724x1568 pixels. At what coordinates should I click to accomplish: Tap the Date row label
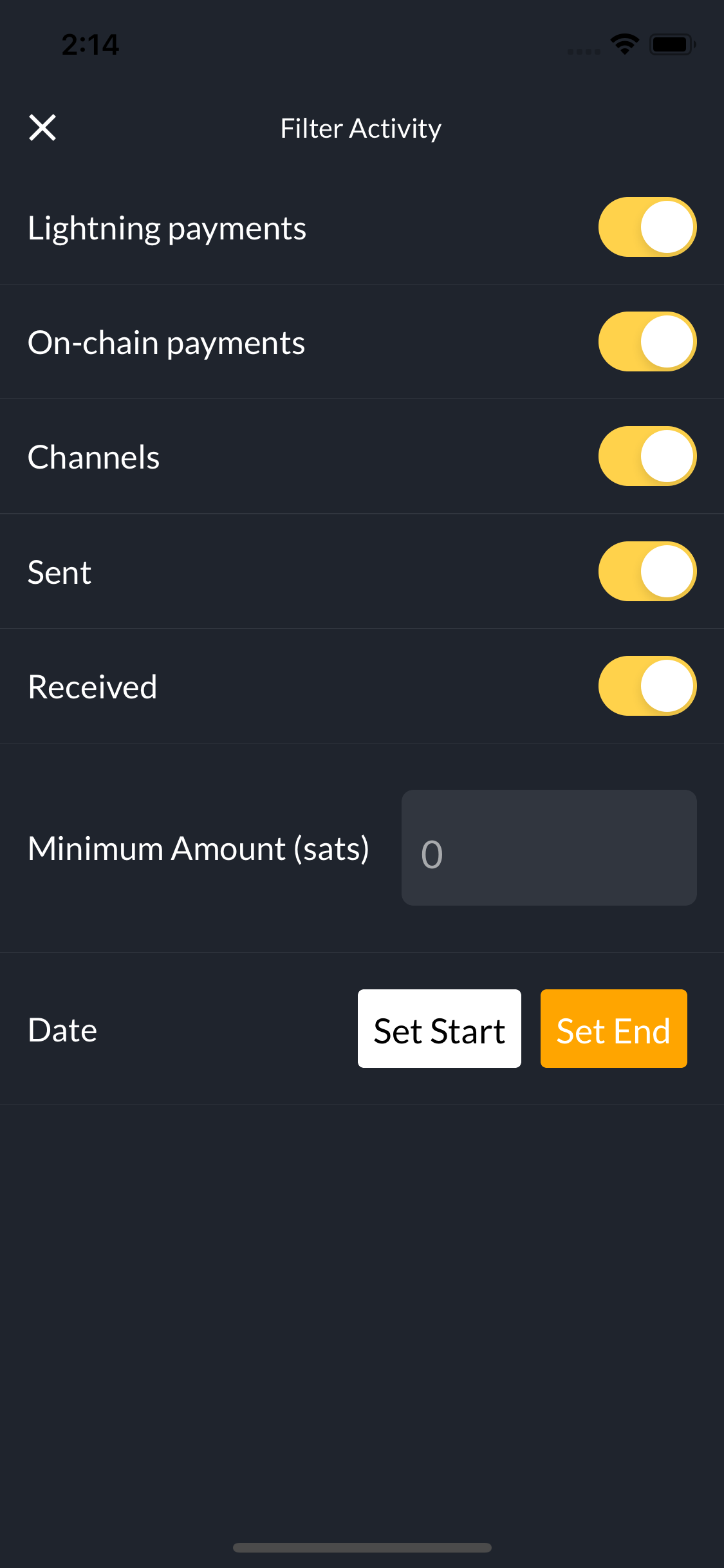coord(61,1029)
